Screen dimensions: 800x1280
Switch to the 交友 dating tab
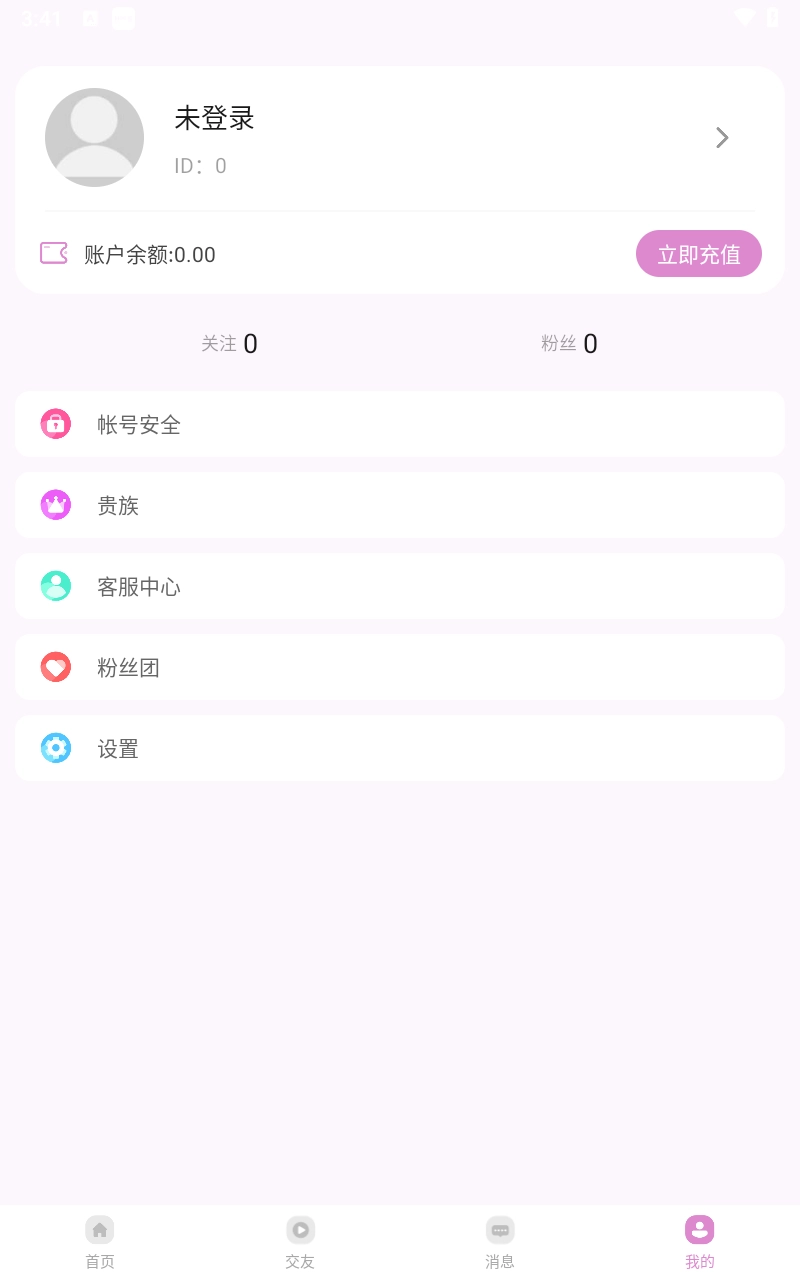pos(300,1242)
